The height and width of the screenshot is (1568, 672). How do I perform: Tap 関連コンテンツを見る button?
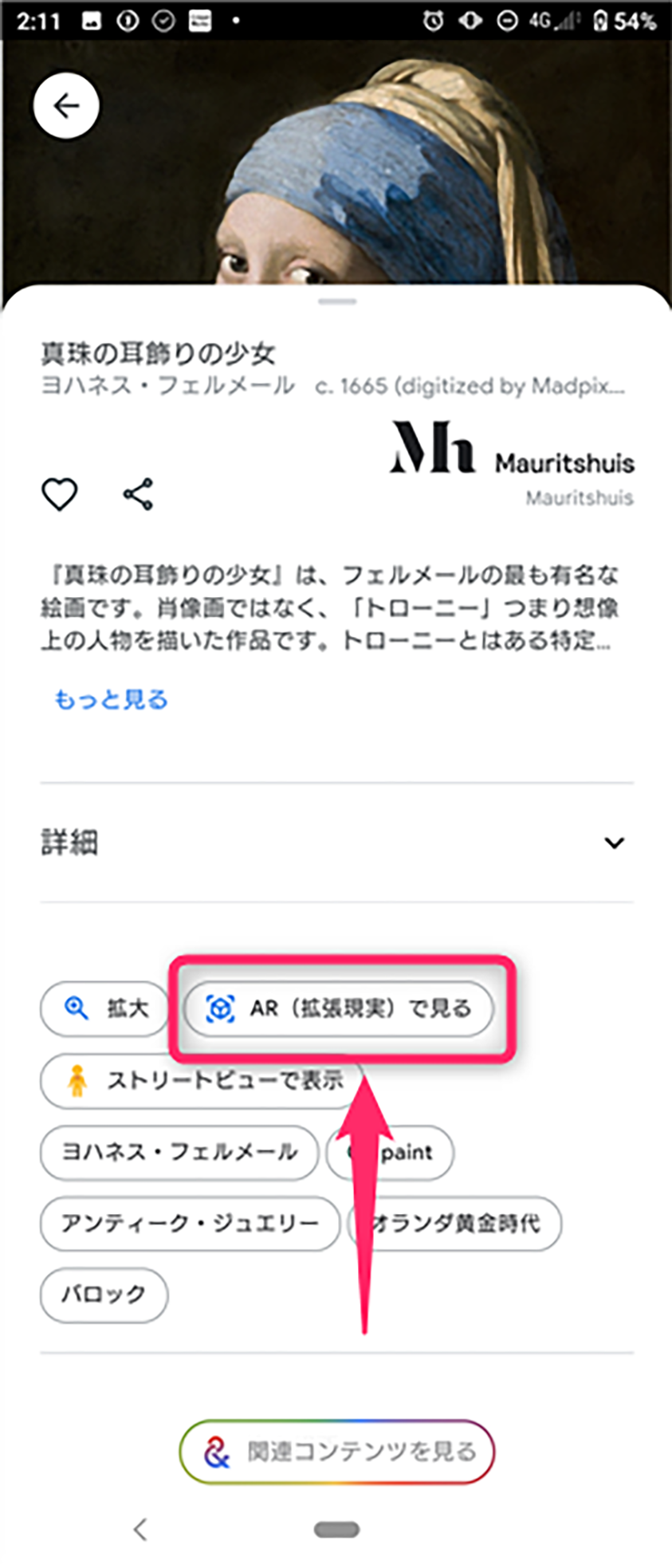(337, 1451)
